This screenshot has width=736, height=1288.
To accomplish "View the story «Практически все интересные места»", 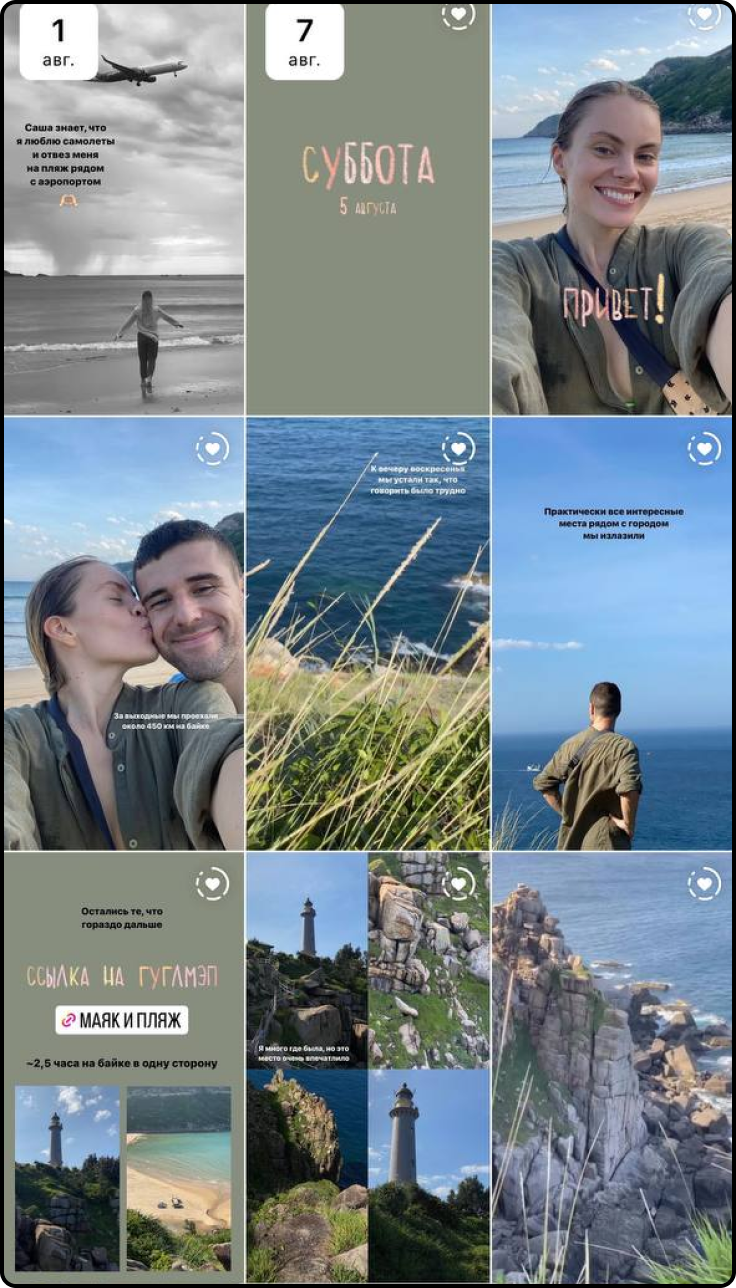I will (612, 633).
